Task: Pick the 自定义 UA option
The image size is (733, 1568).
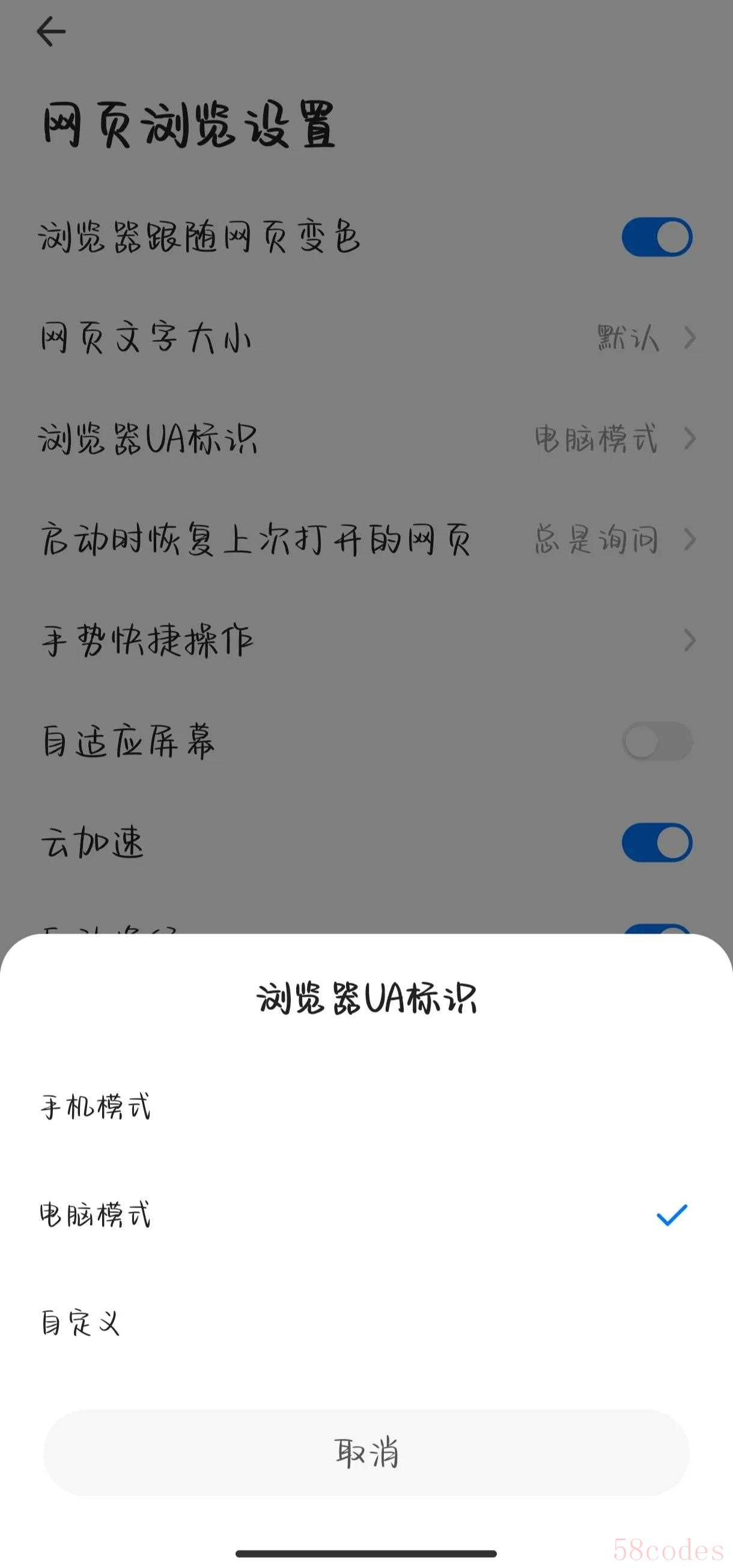Action: [x=81, y=1322]
